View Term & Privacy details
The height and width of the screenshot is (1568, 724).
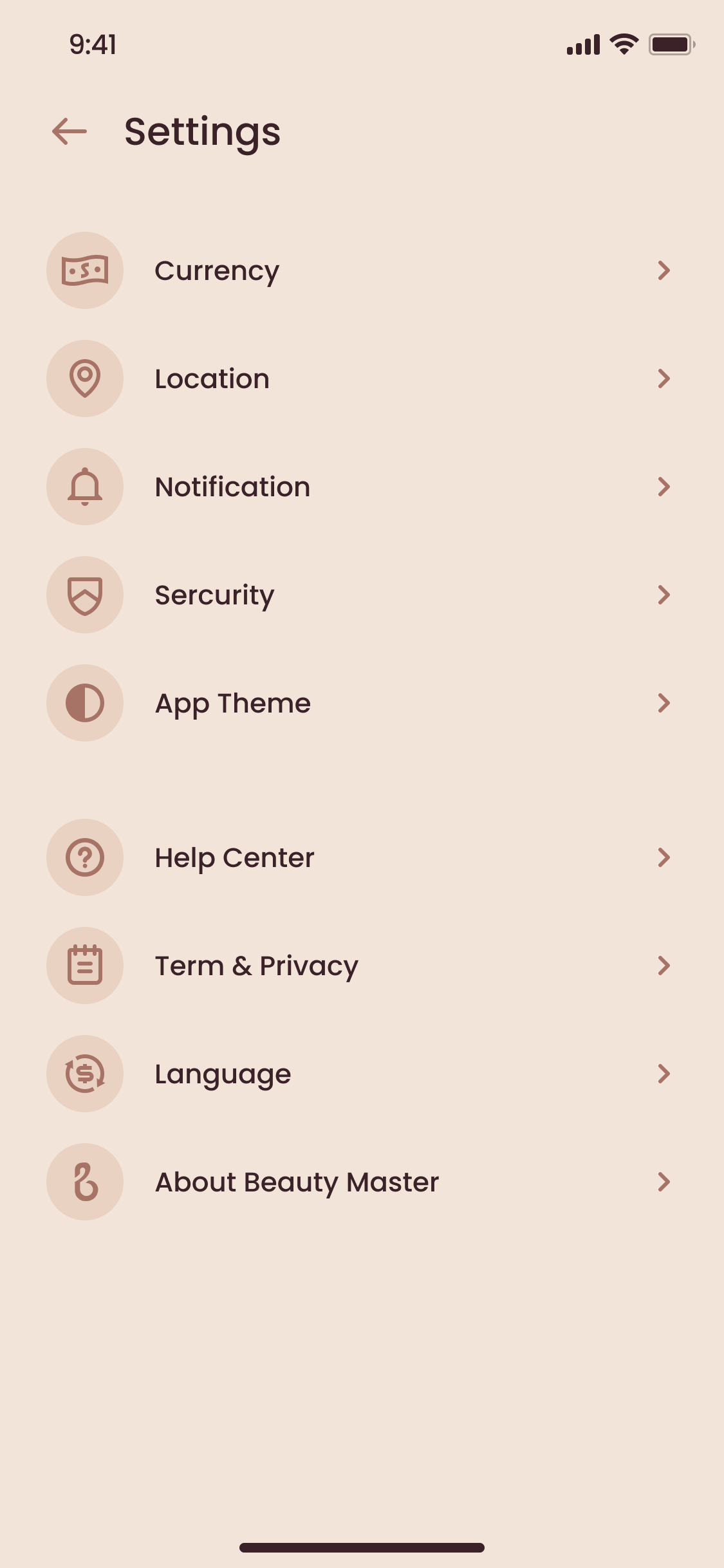point(360,965)
